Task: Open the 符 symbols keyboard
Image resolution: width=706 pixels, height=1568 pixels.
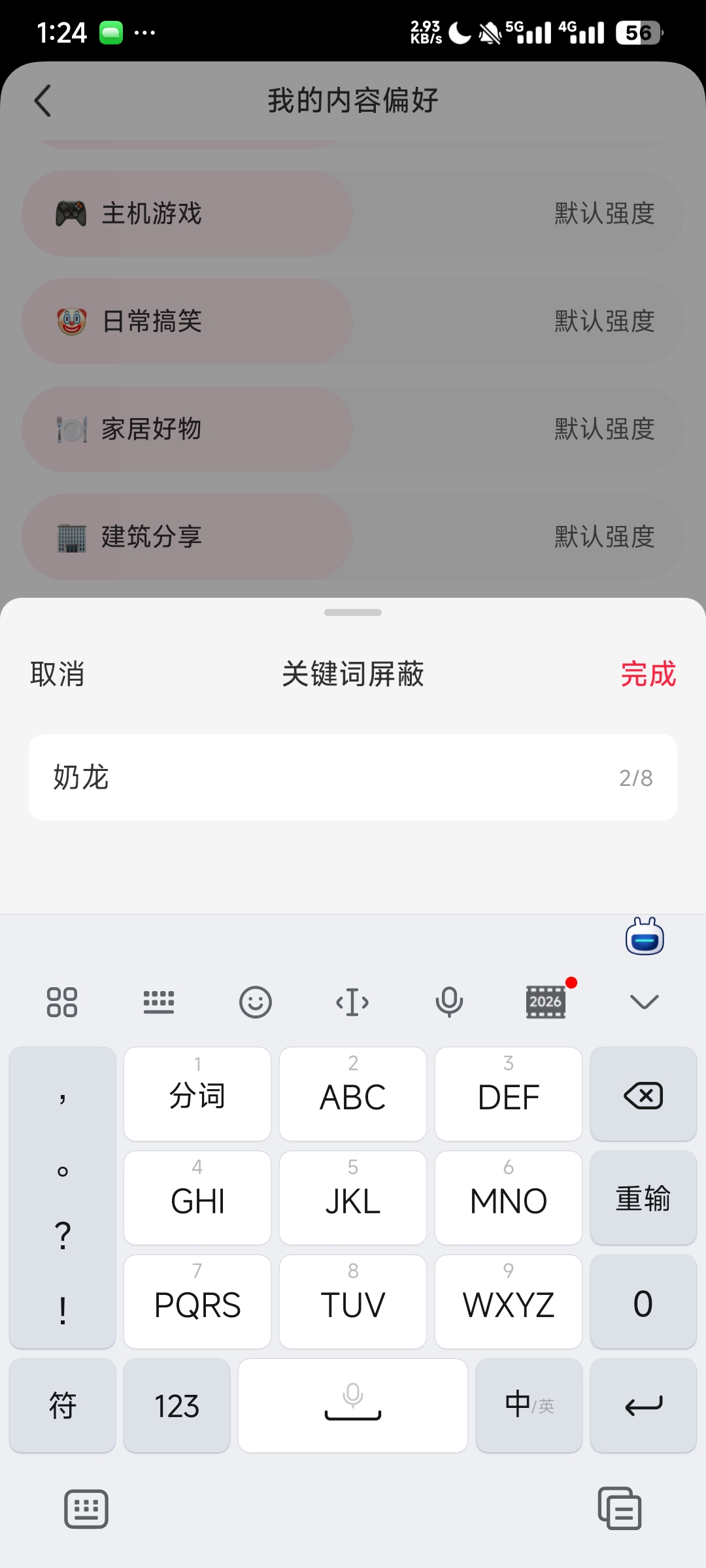Action: coord(63,1406)
